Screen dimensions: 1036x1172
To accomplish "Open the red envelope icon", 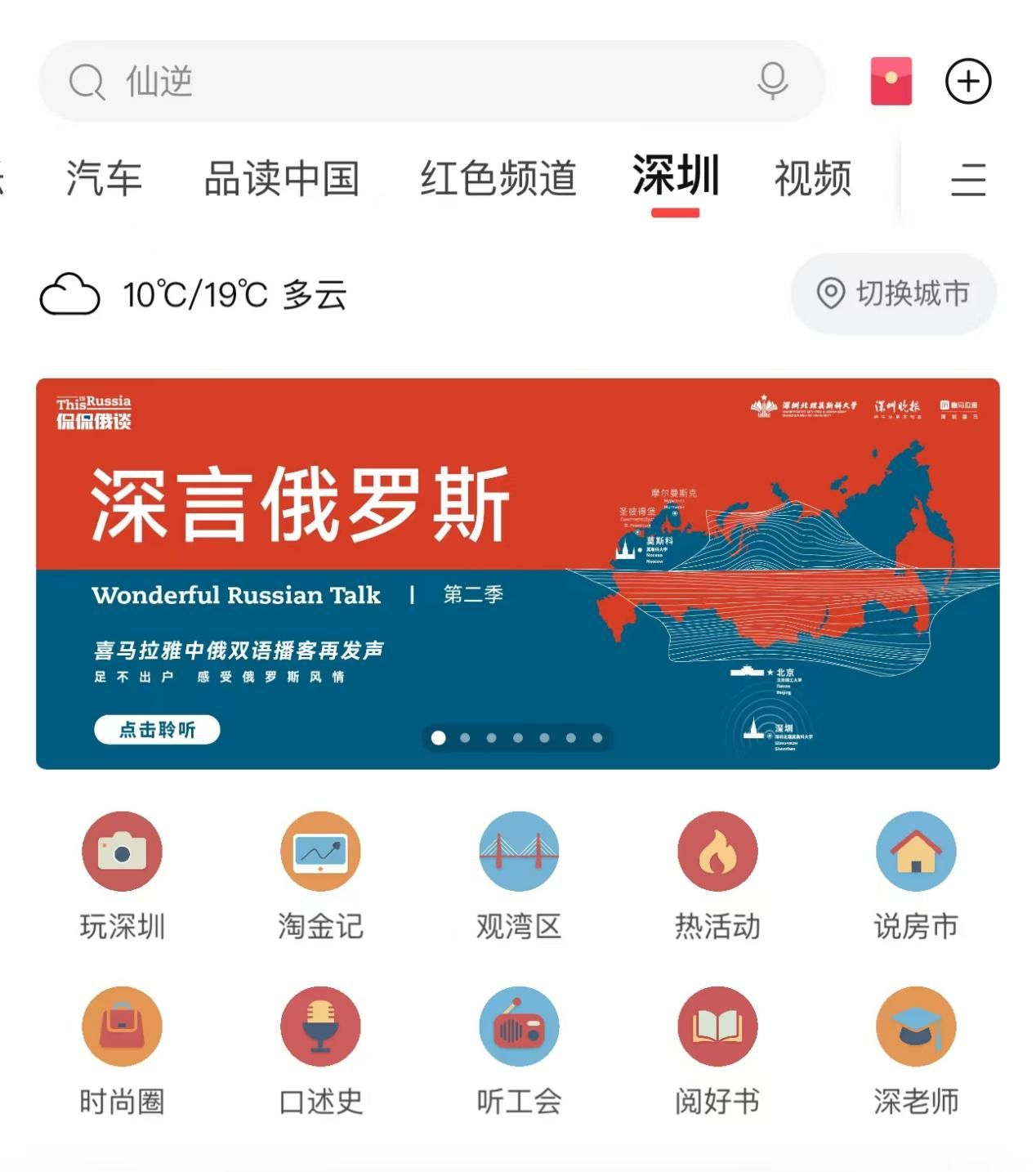I will (x=891, y=81).
